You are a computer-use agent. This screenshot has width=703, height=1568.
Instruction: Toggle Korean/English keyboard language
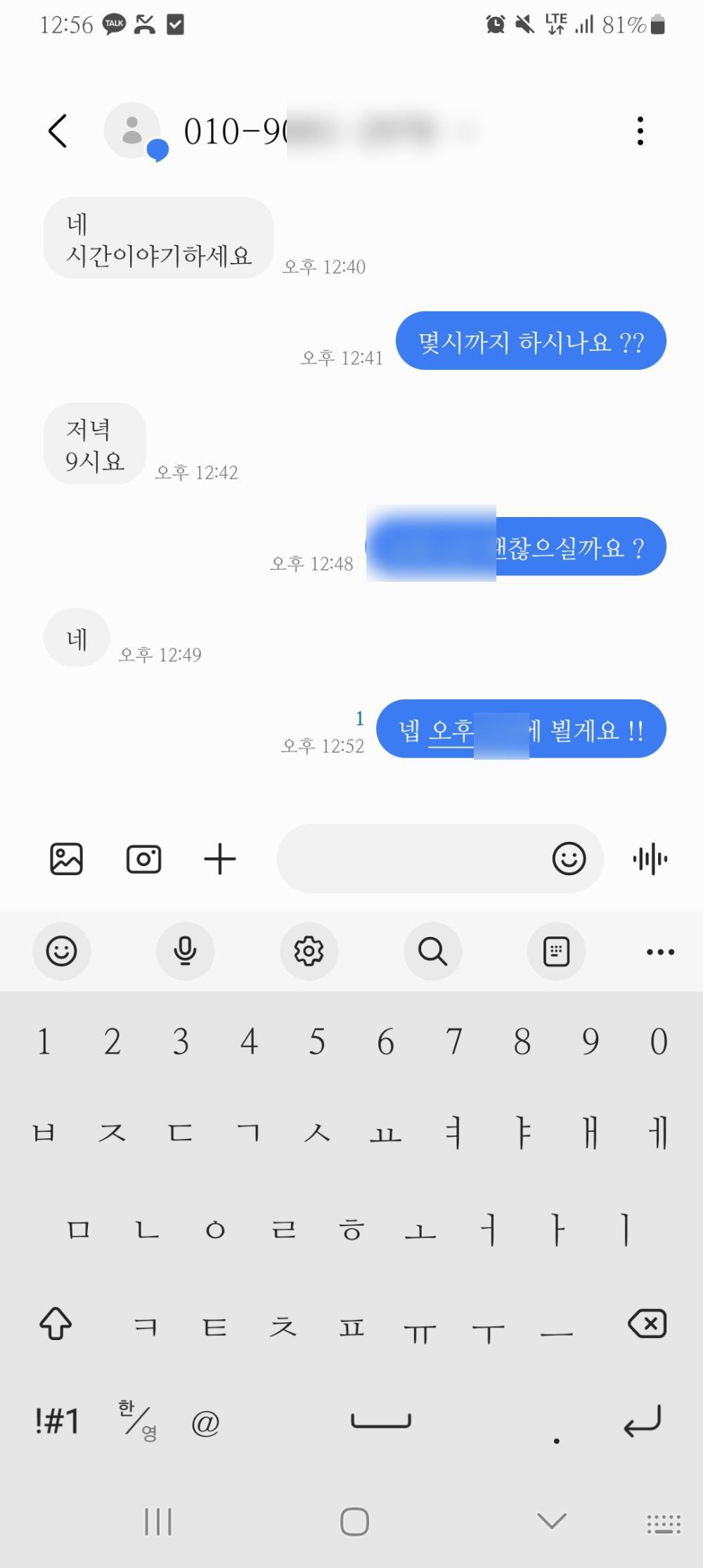(138, 1422)
